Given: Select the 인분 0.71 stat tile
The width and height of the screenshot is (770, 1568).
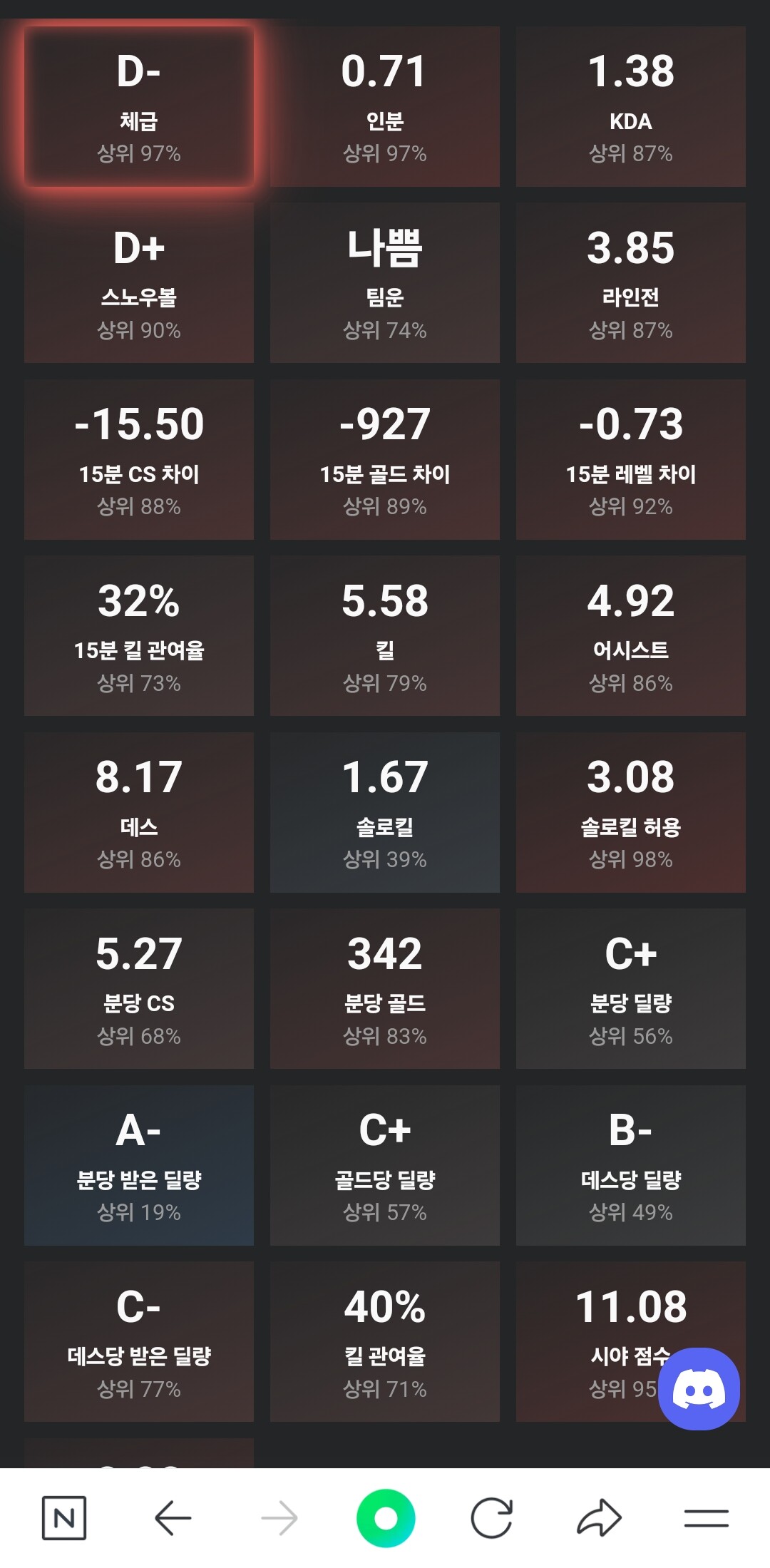Looking at the screenshot, I should [385, 107].
